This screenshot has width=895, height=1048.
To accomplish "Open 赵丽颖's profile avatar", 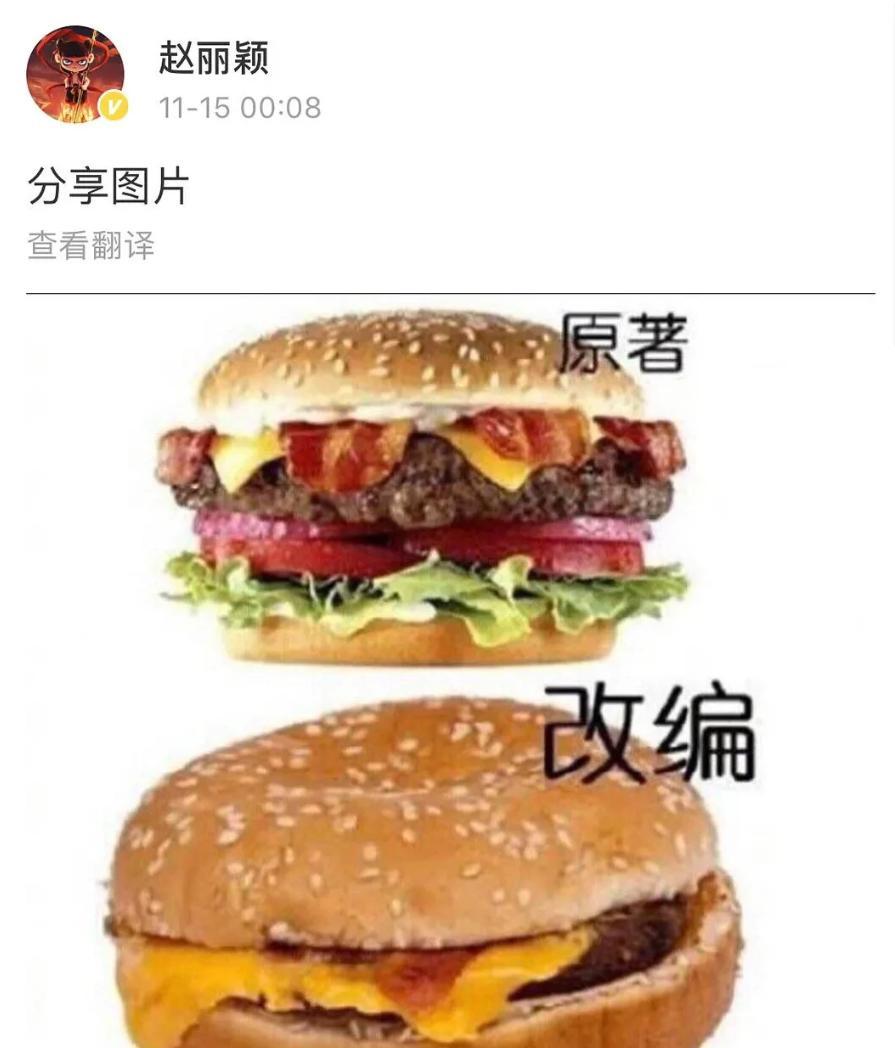I will (x=76, y=75).
